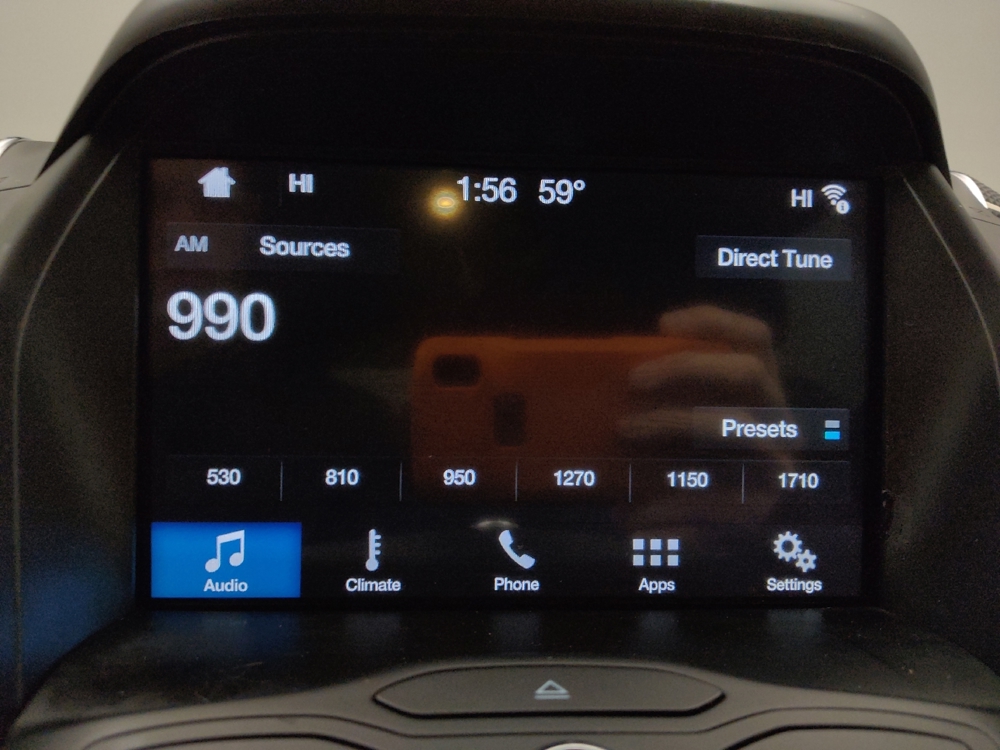This screenshot has height=750, width=1000.
Task: Tune to preset 810
Action: [341, 478]
